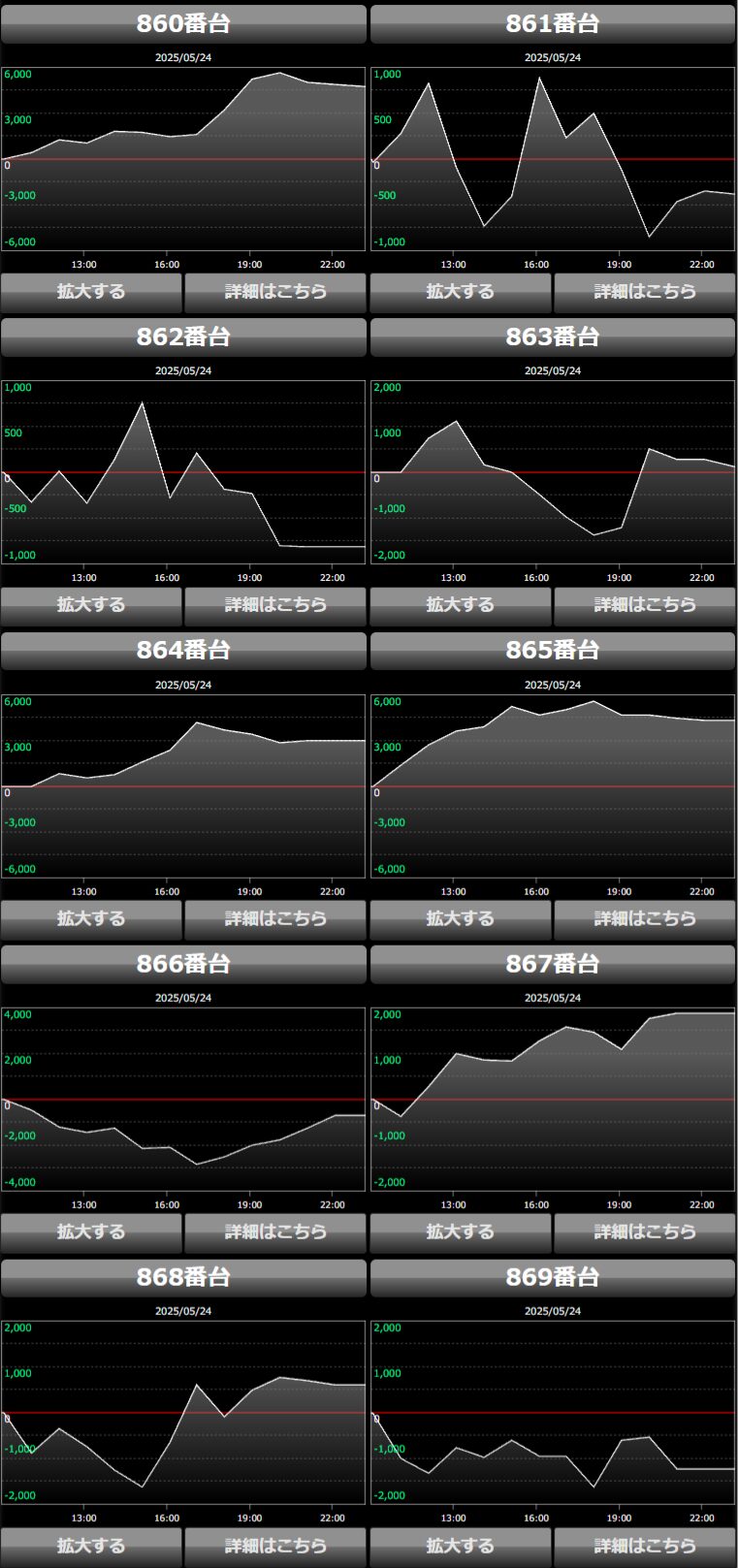Image resolution: width=738 pixels, height=1568 pixels.
Task: Tap 拡大する below 866番台 graph
Action: pos(91,1232)
